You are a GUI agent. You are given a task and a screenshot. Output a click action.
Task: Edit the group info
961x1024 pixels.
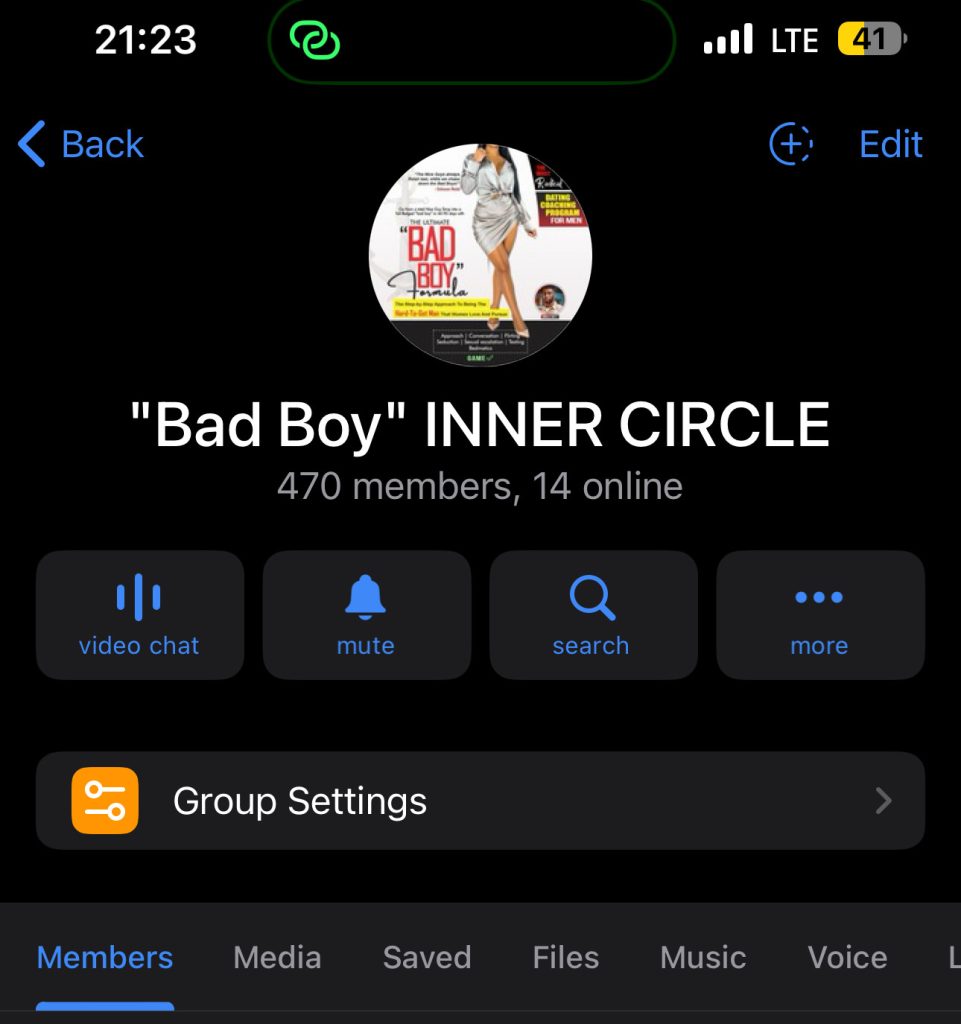(x=890, y=144)
